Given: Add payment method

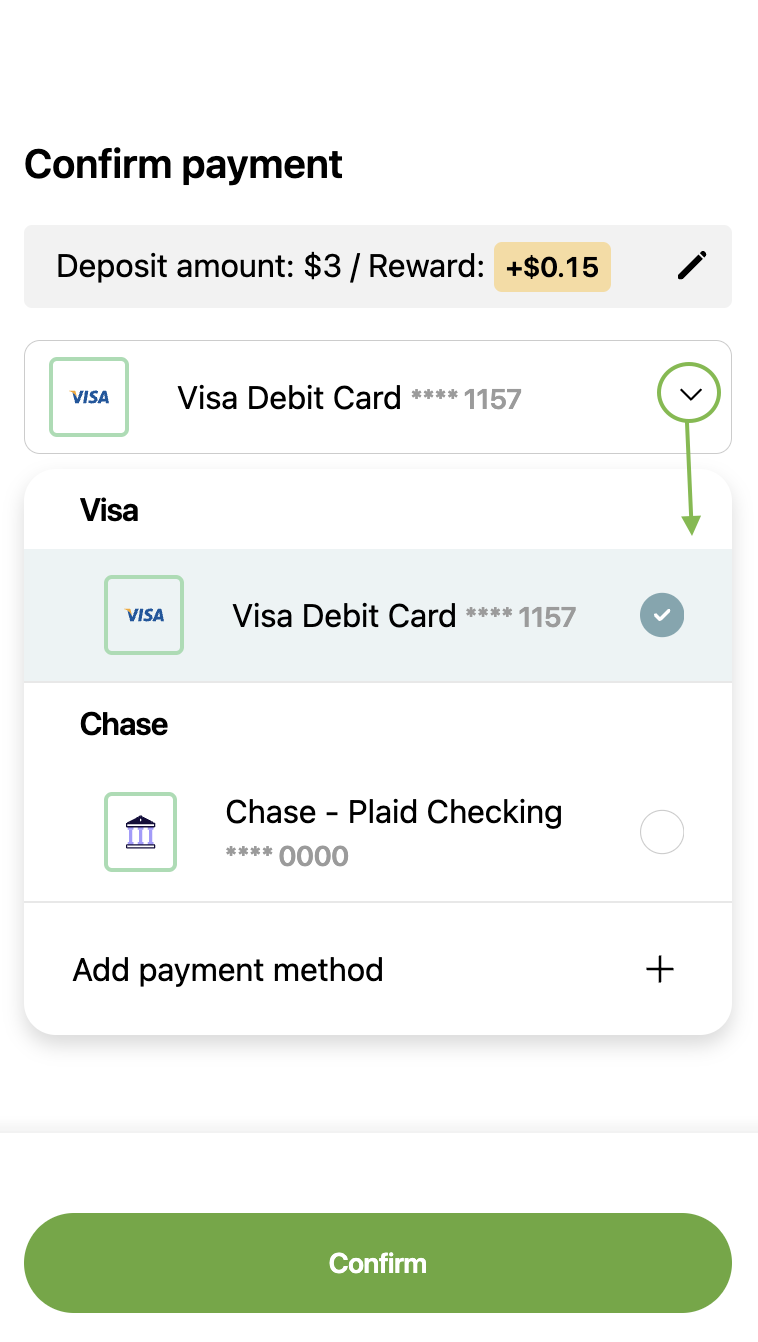Looking at the screenshot, I should point(378,969).
